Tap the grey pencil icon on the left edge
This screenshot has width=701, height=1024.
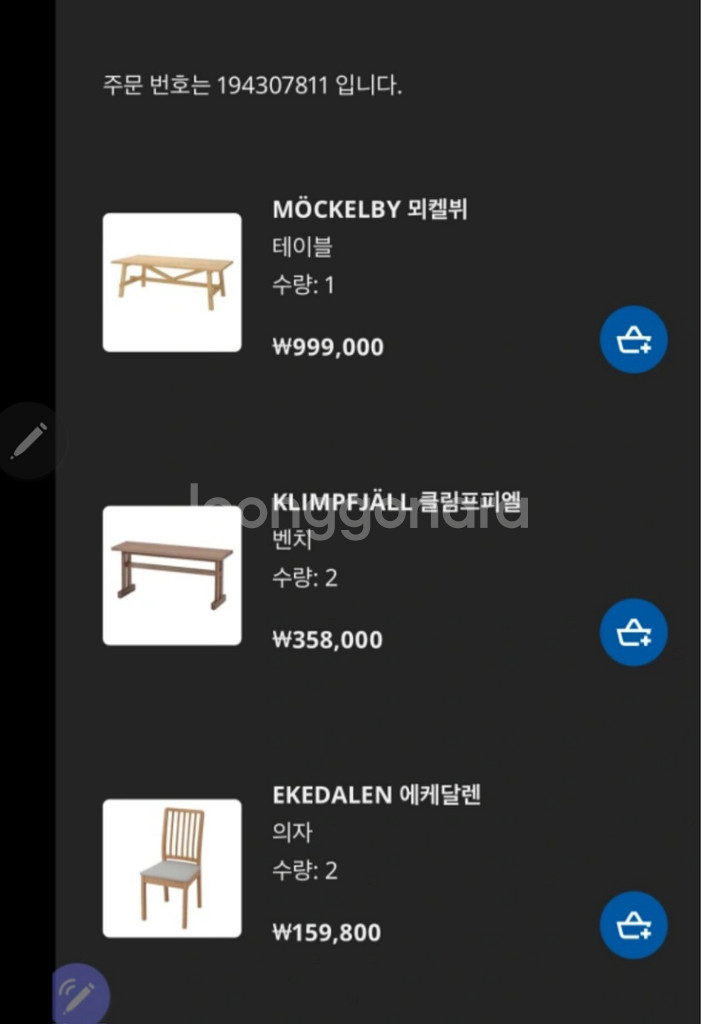(29, 440)
